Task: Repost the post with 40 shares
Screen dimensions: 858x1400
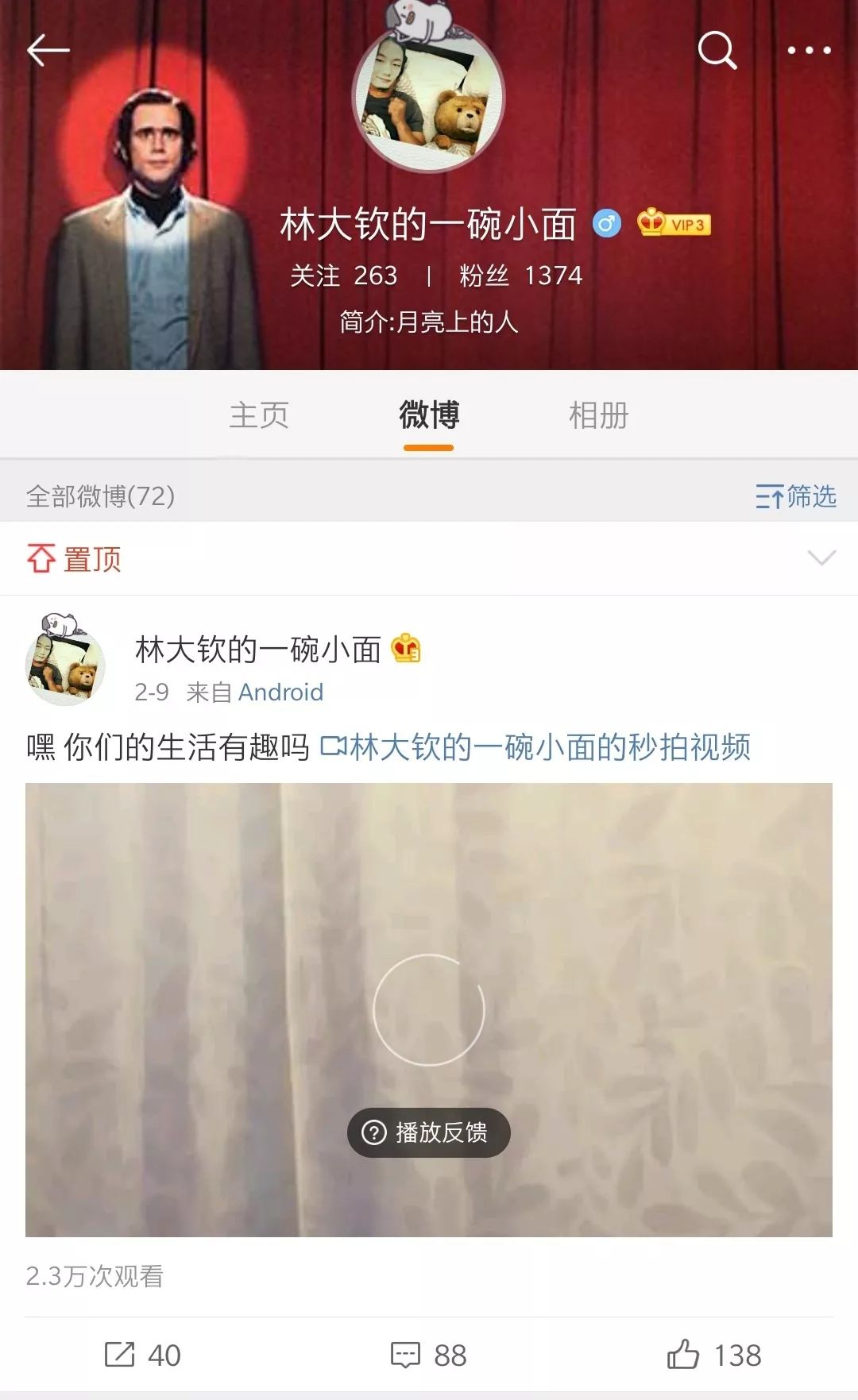Action: [x=143, y=1355]
